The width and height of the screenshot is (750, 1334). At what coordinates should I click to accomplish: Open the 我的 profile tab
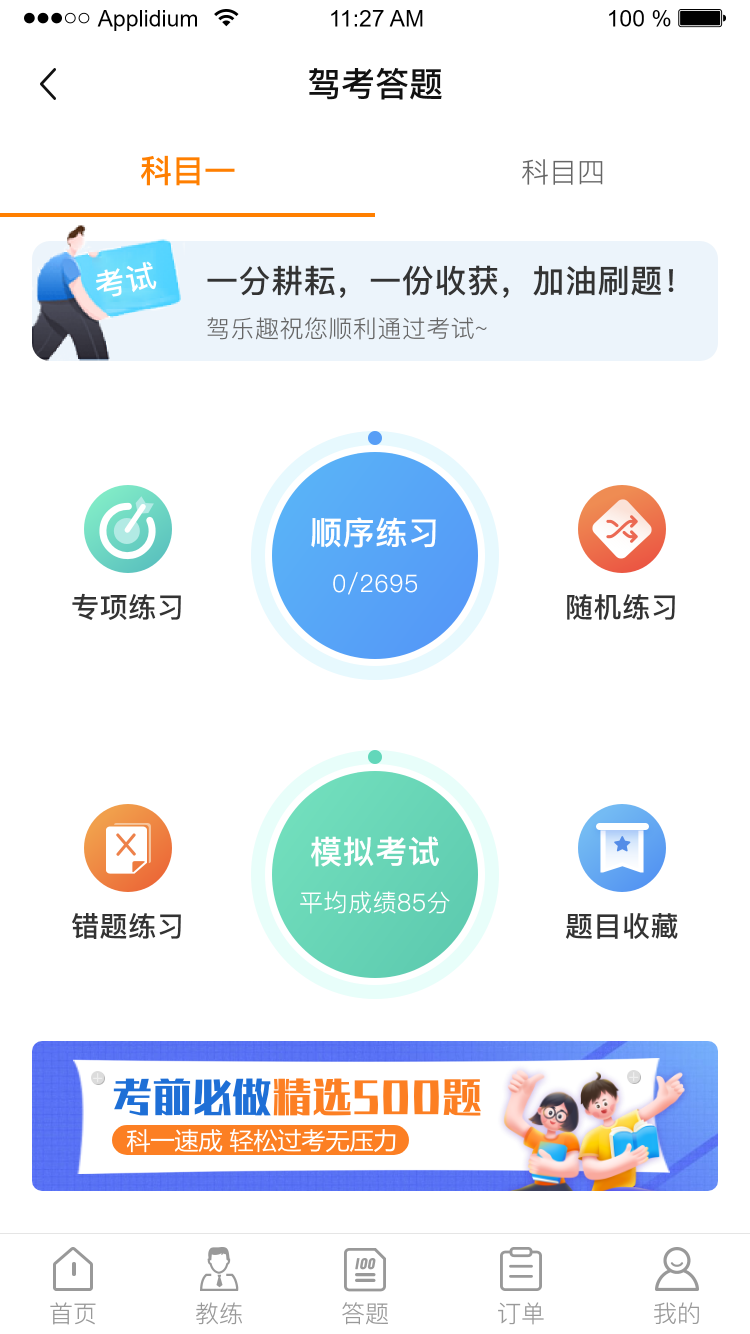[x=677, y=1286]
